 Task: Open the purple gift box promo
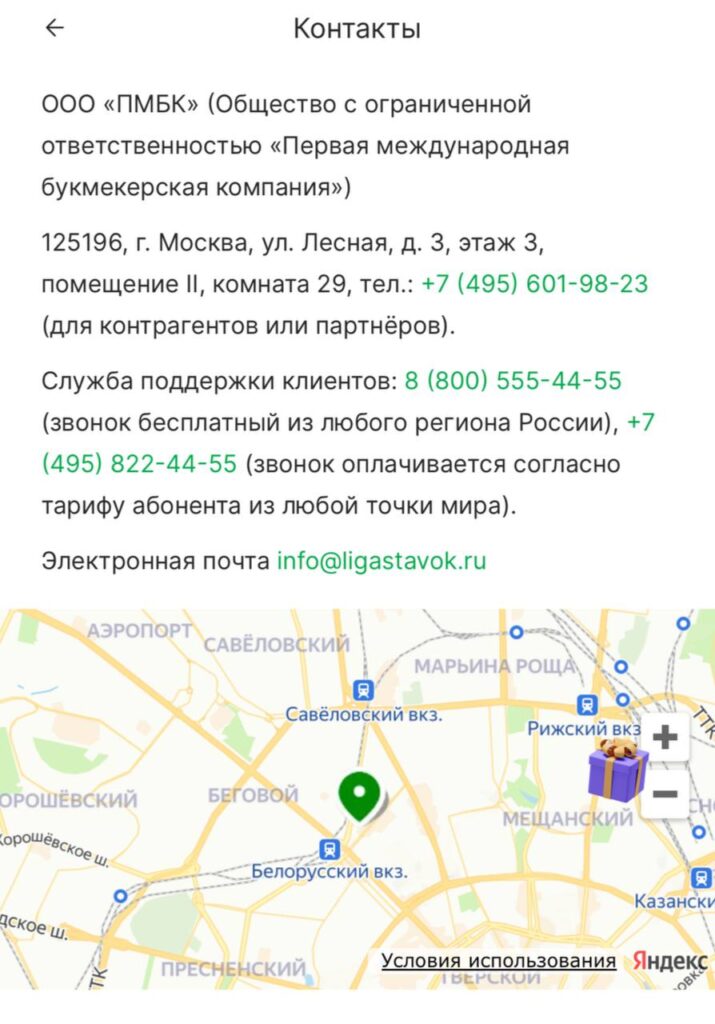tap(617, 771)
